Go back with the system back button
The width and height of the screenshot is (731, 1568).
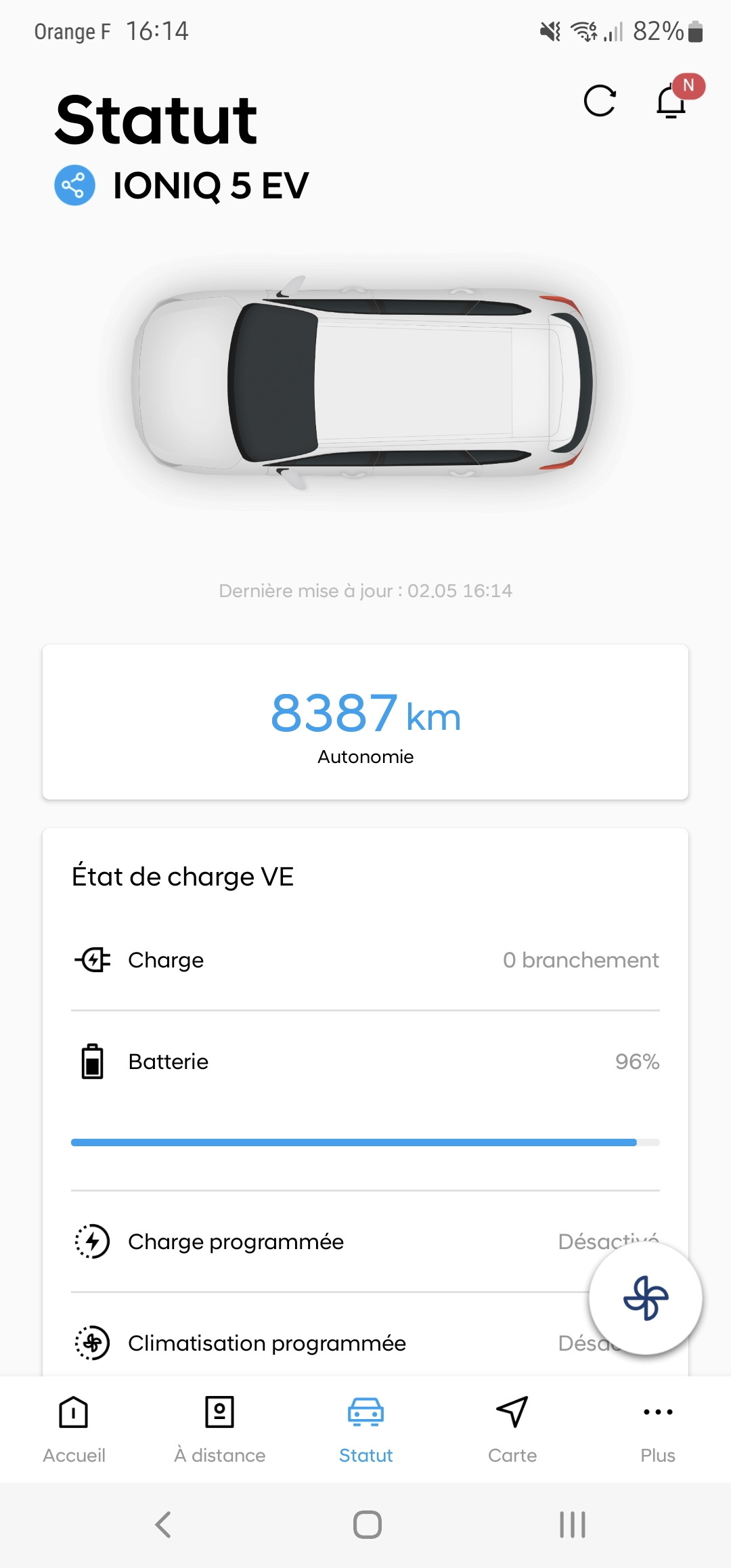[x=163, y=1525]
